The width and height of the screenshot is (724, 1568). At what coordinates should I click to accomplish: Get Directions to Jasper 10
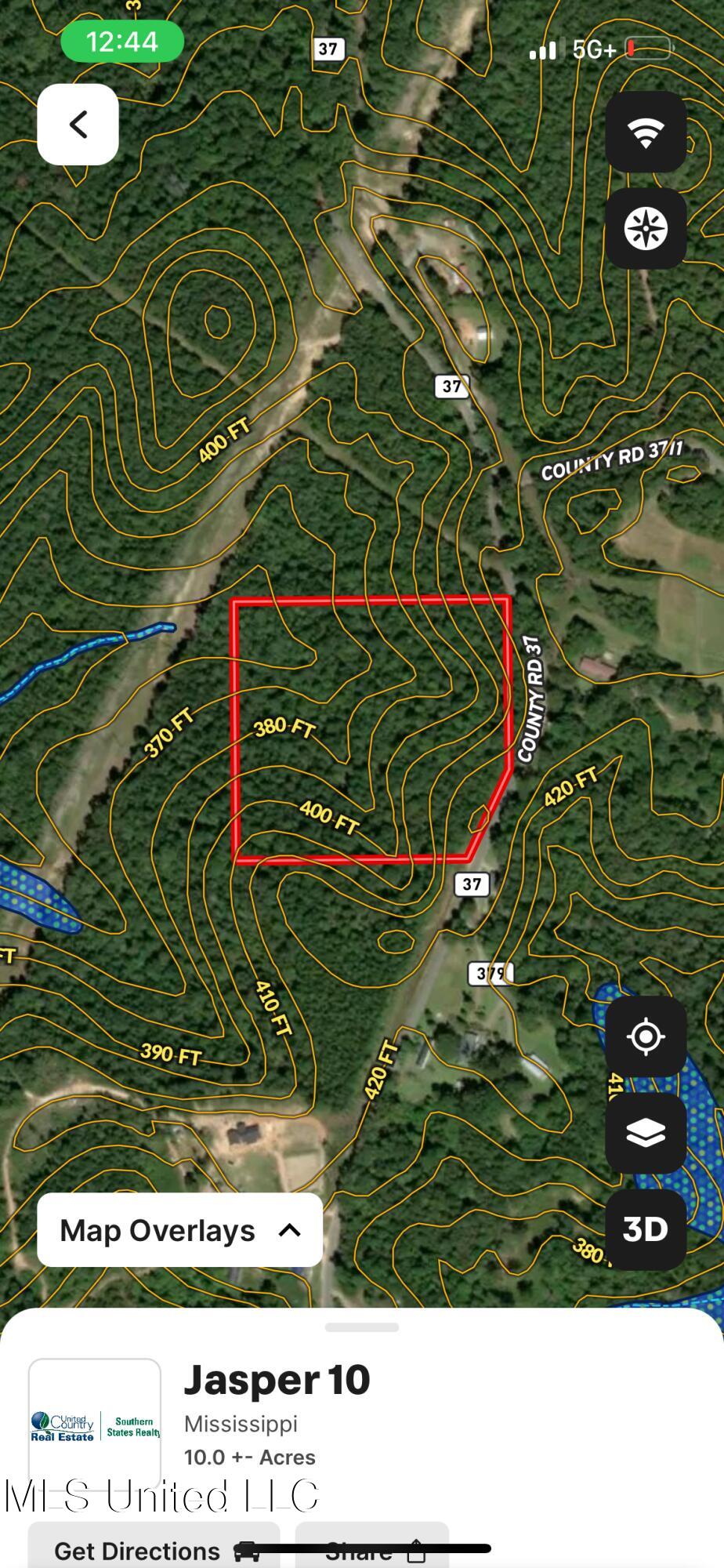tap(154, 1549)
